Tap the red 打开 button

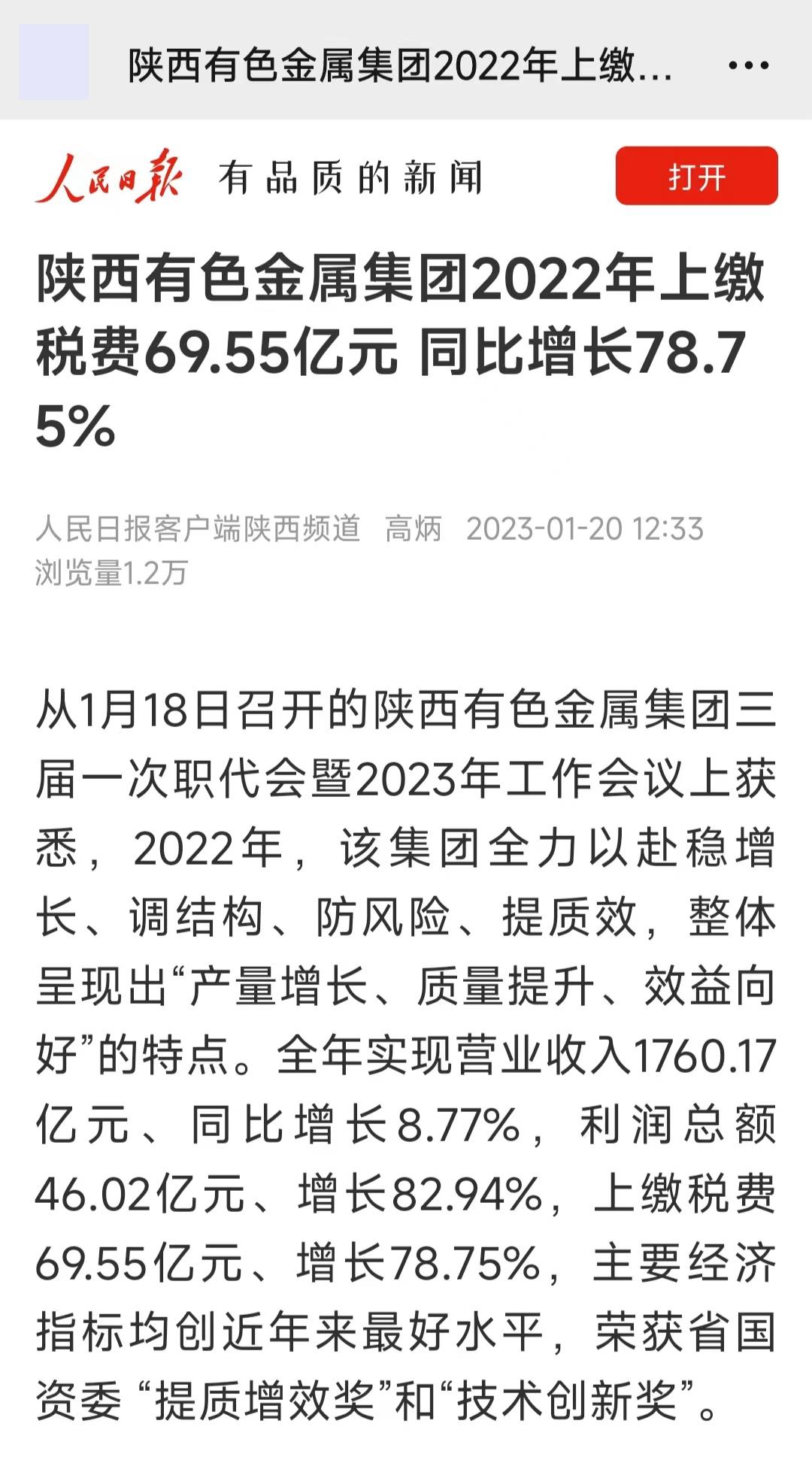696,177
